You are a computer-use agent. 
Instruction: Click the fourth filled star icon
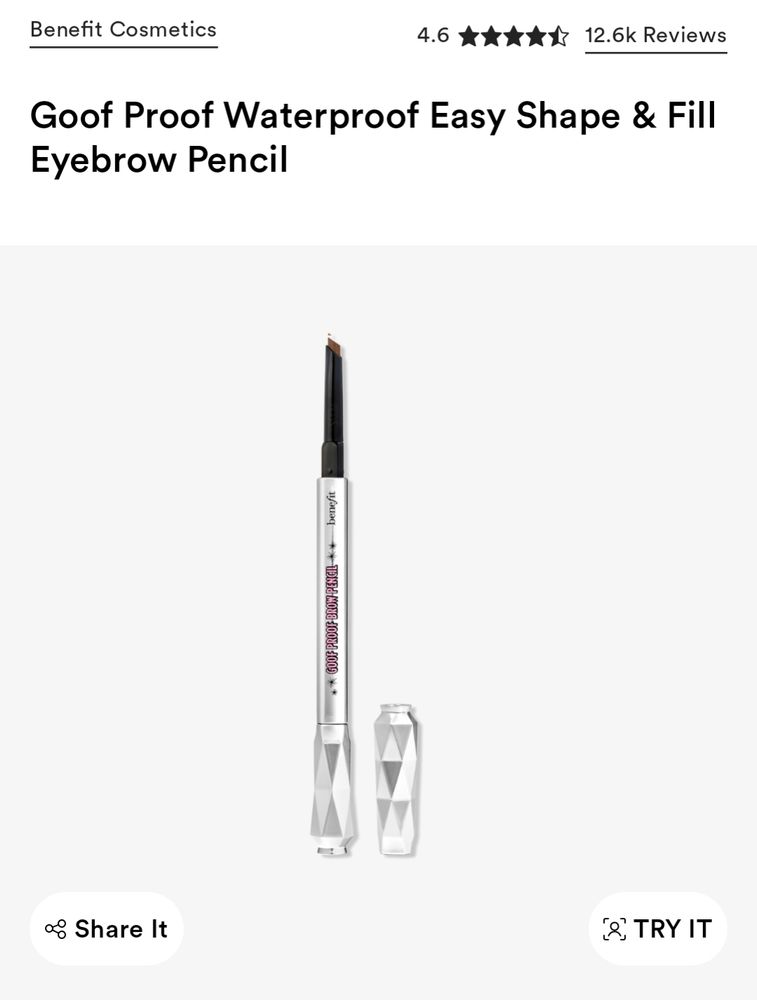(538, 35)
